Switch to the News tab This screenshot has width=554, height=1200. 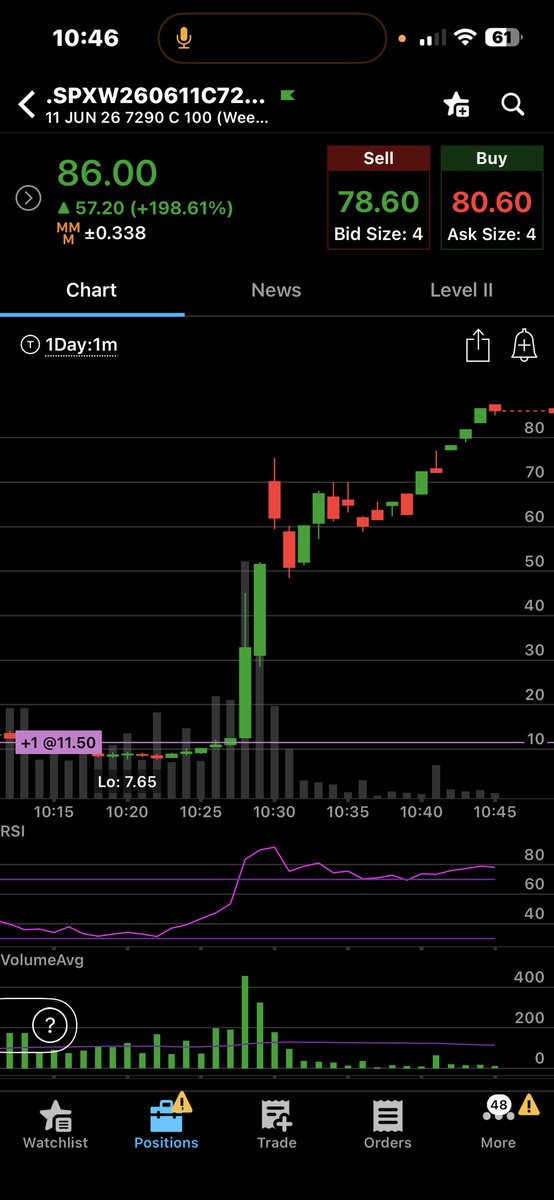pos(276,290)
